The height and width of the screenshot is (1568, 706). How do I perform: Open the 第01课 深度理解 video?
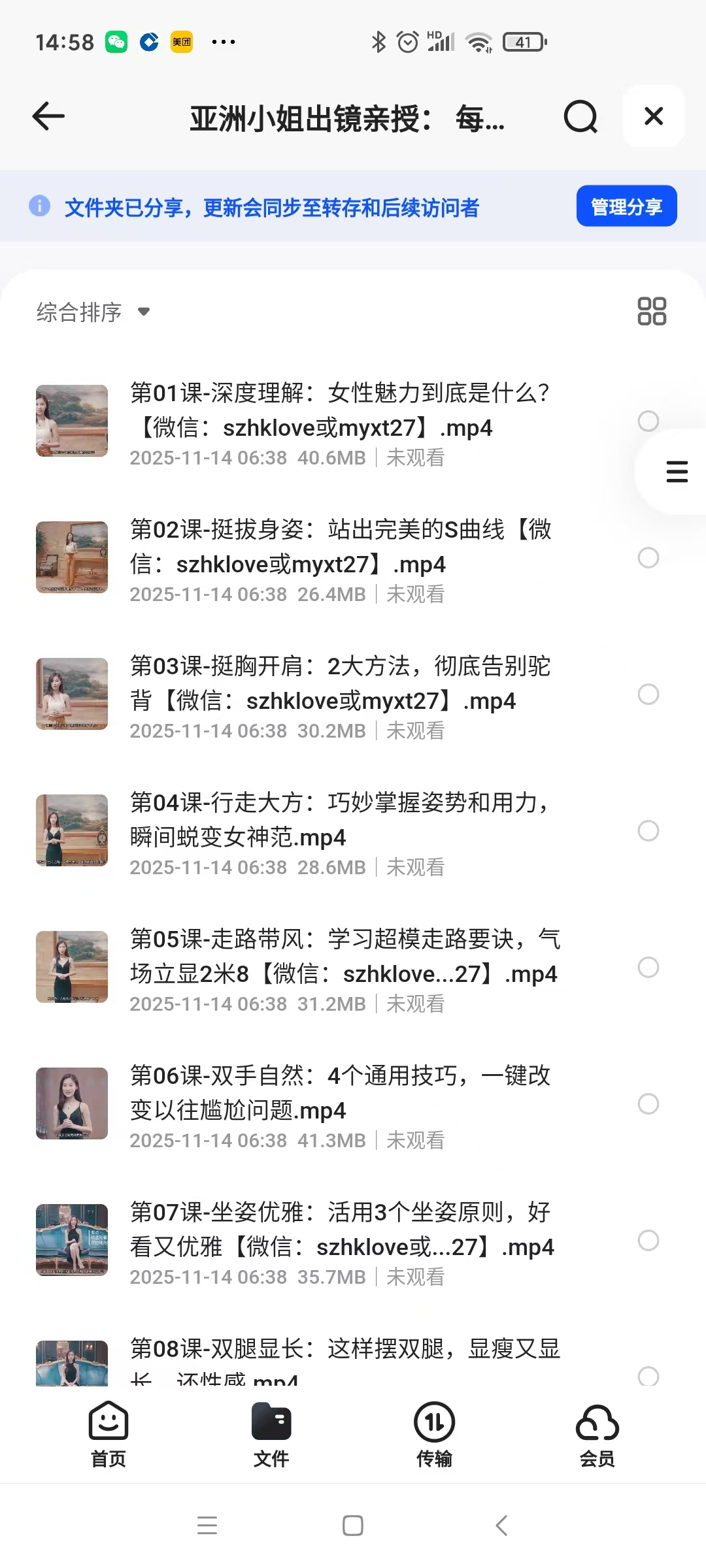[340, 410]
